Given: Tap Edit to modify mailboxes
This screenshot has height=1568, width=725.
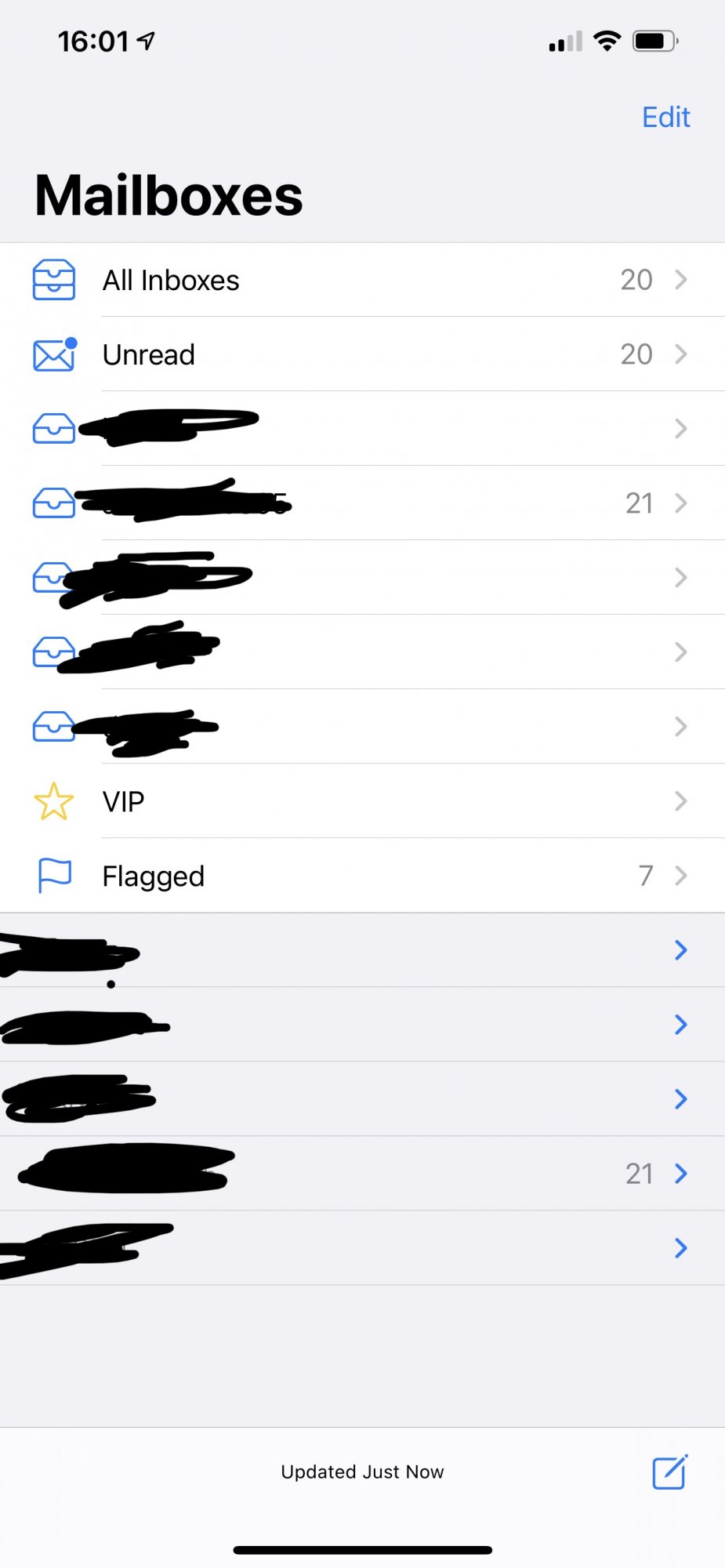Looking at the screenshot, I should (665, 118).
